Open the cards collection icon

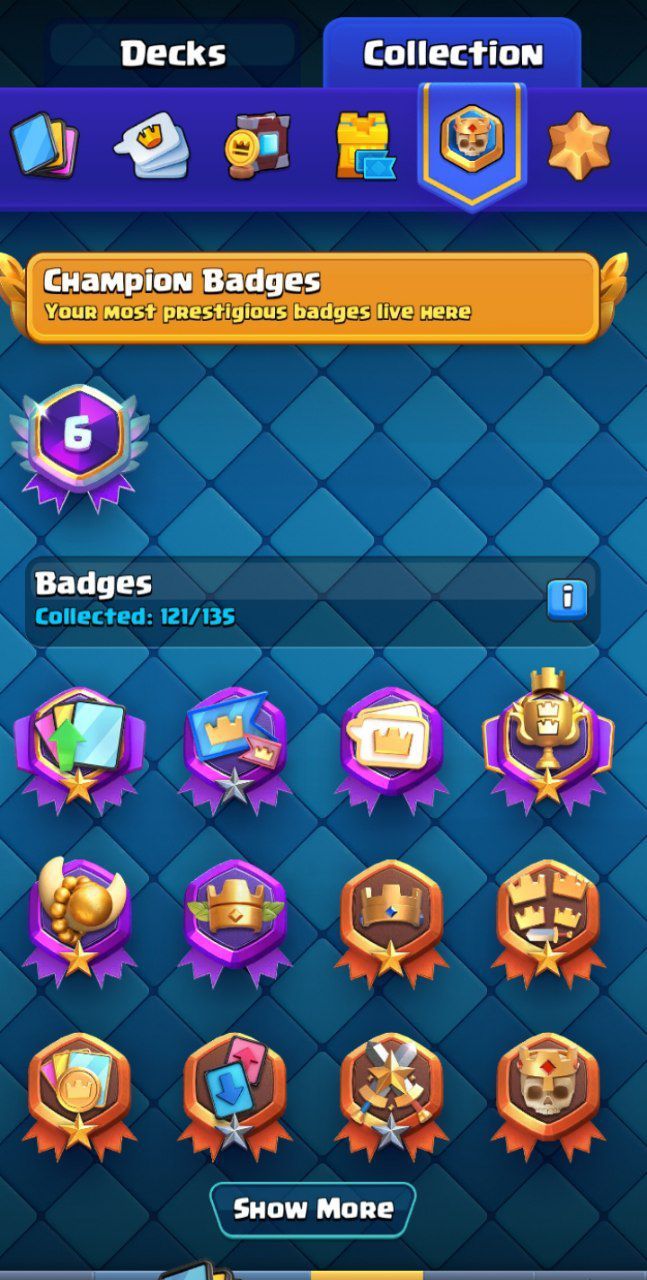pyautogui.click(x=44, y=146)
